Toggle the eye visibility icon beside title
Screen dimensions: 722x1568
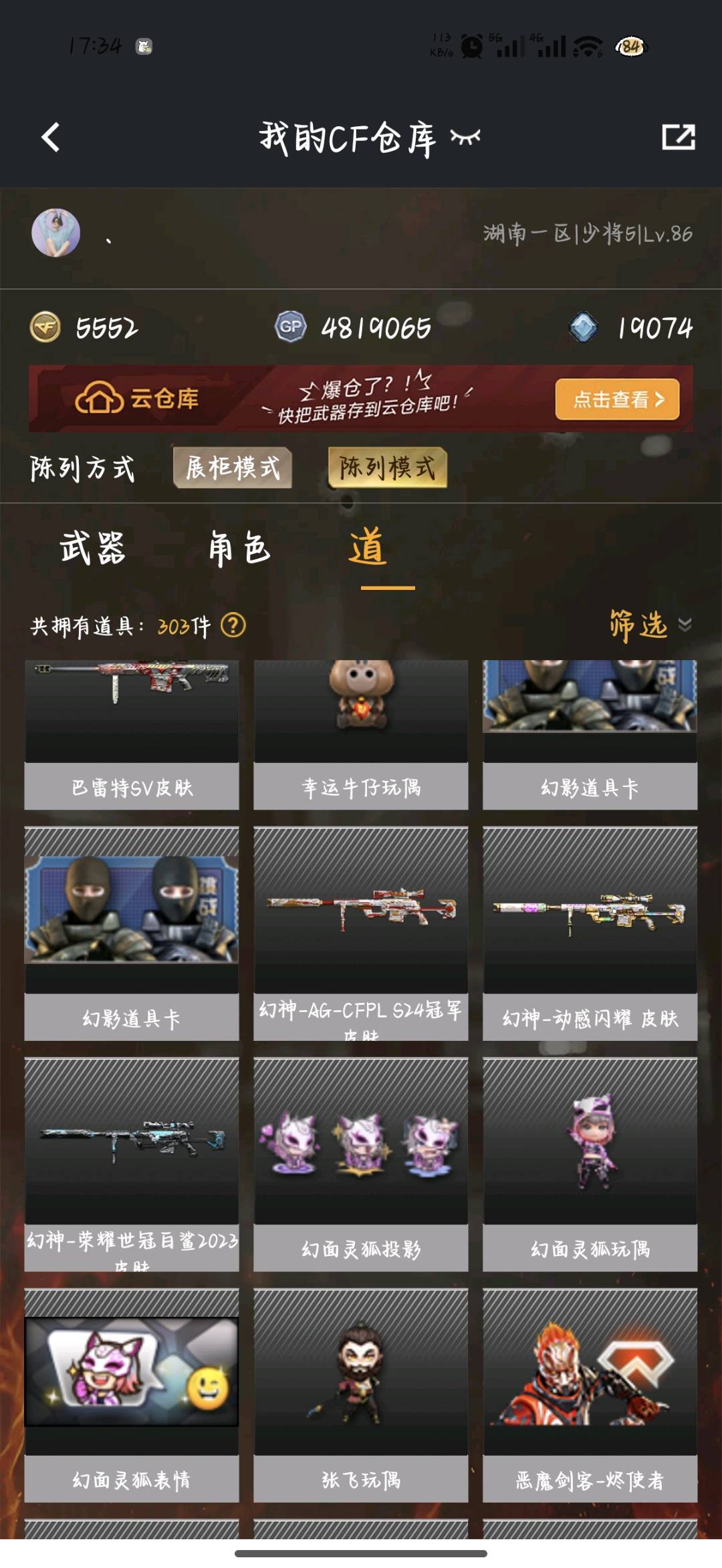(465, 138)
